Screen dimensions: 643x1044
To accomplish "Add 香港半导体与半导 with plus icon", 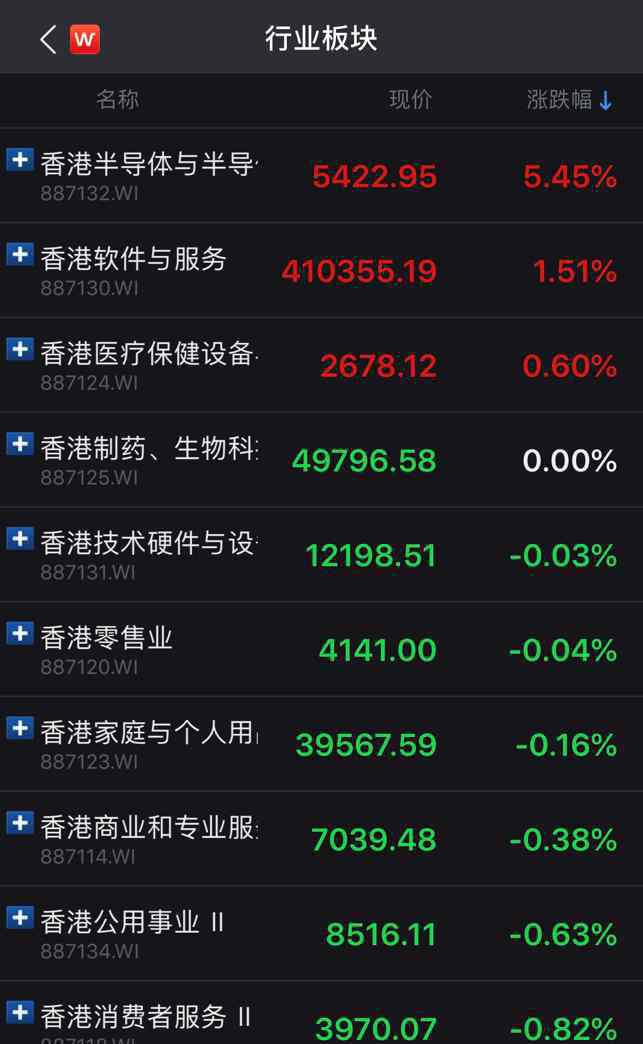I will pos(20,160).
